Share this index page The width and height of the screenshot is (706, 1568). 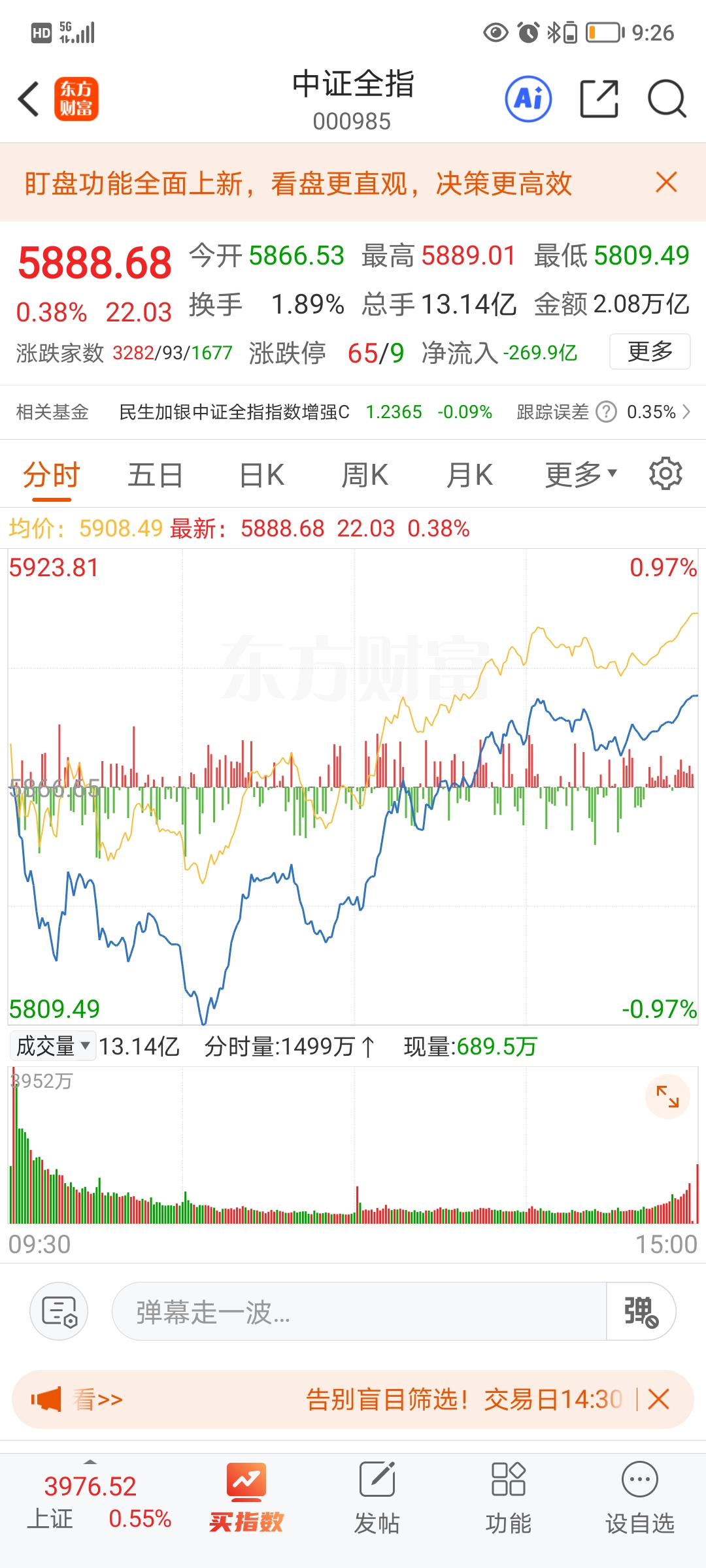[599, 99]
